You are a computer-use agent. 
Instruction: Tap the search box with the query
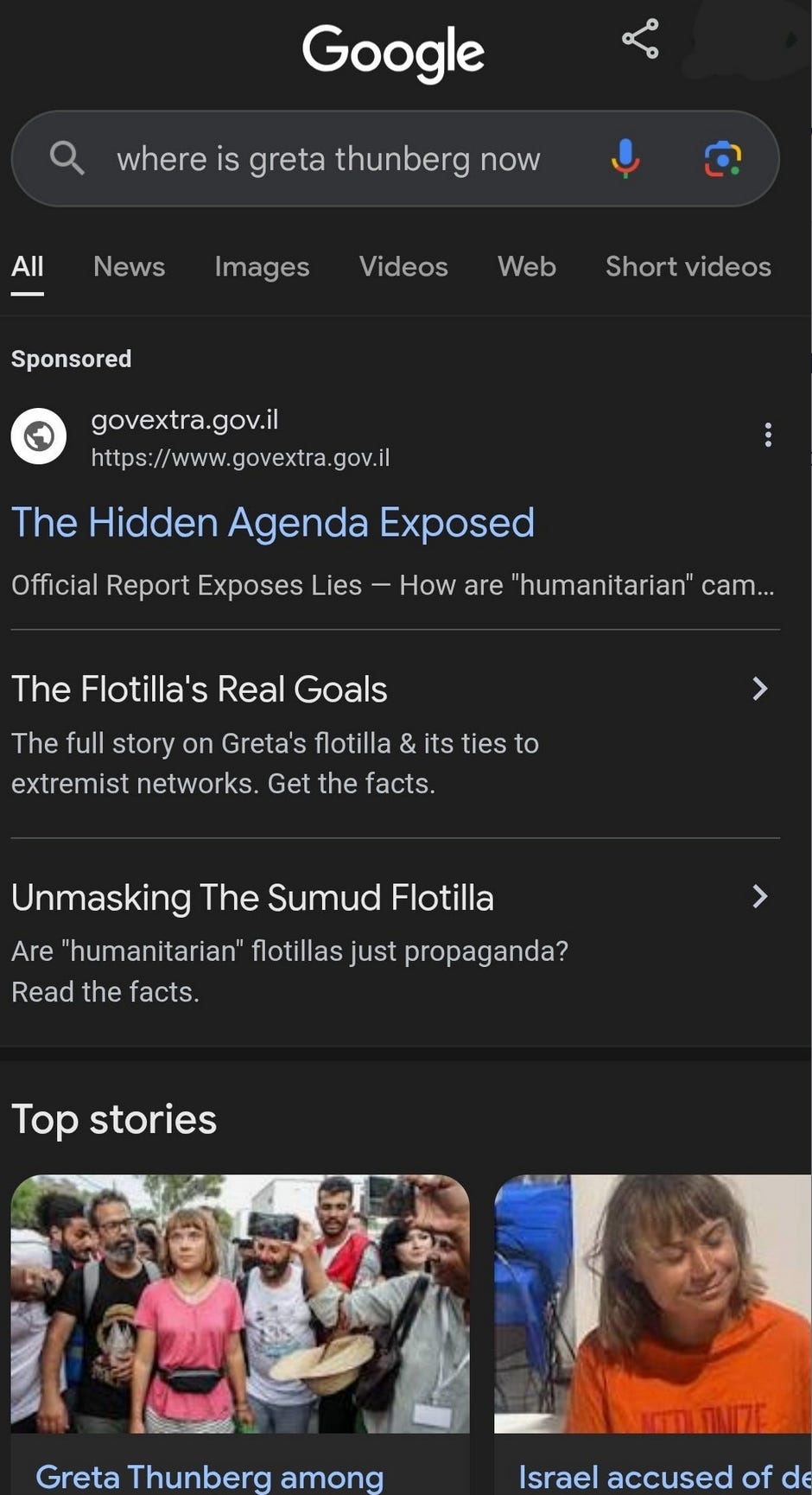[328, 159]
